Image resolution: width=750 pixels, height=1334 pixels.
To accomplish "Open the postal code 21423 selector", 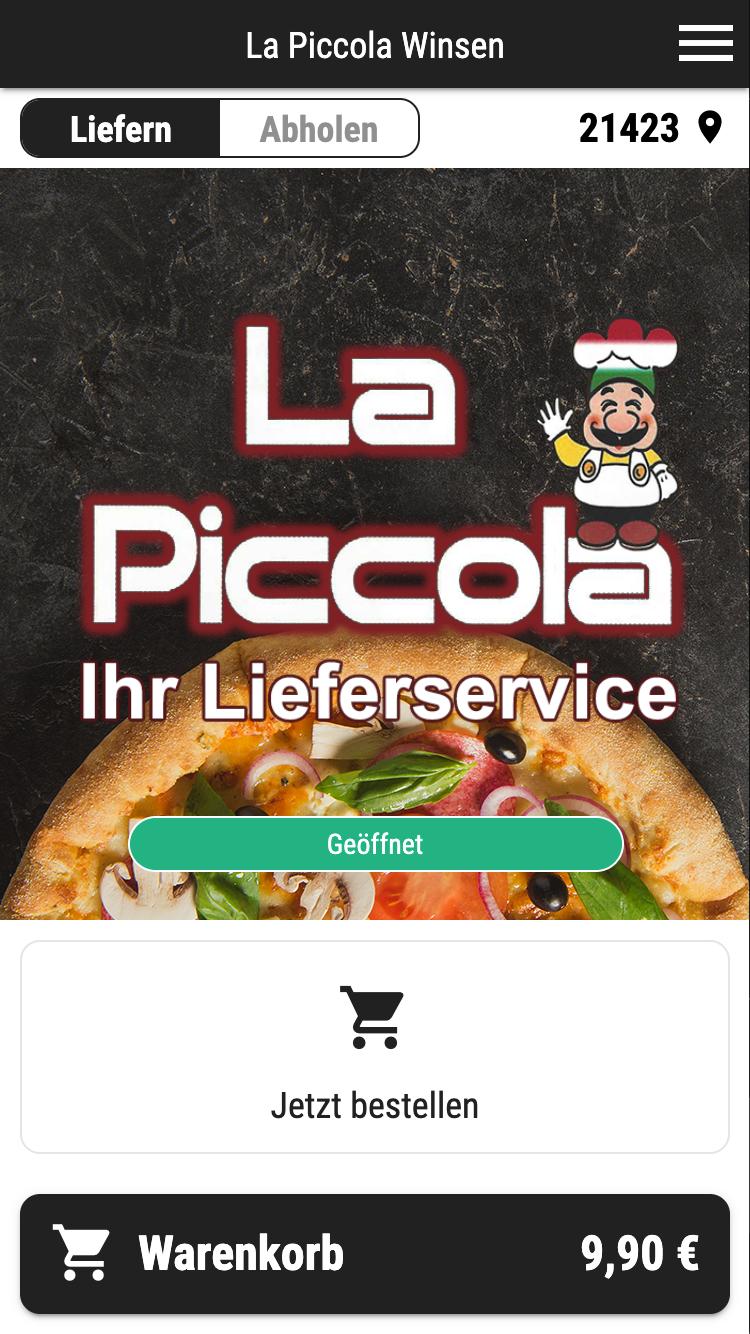I will point(632,128).
